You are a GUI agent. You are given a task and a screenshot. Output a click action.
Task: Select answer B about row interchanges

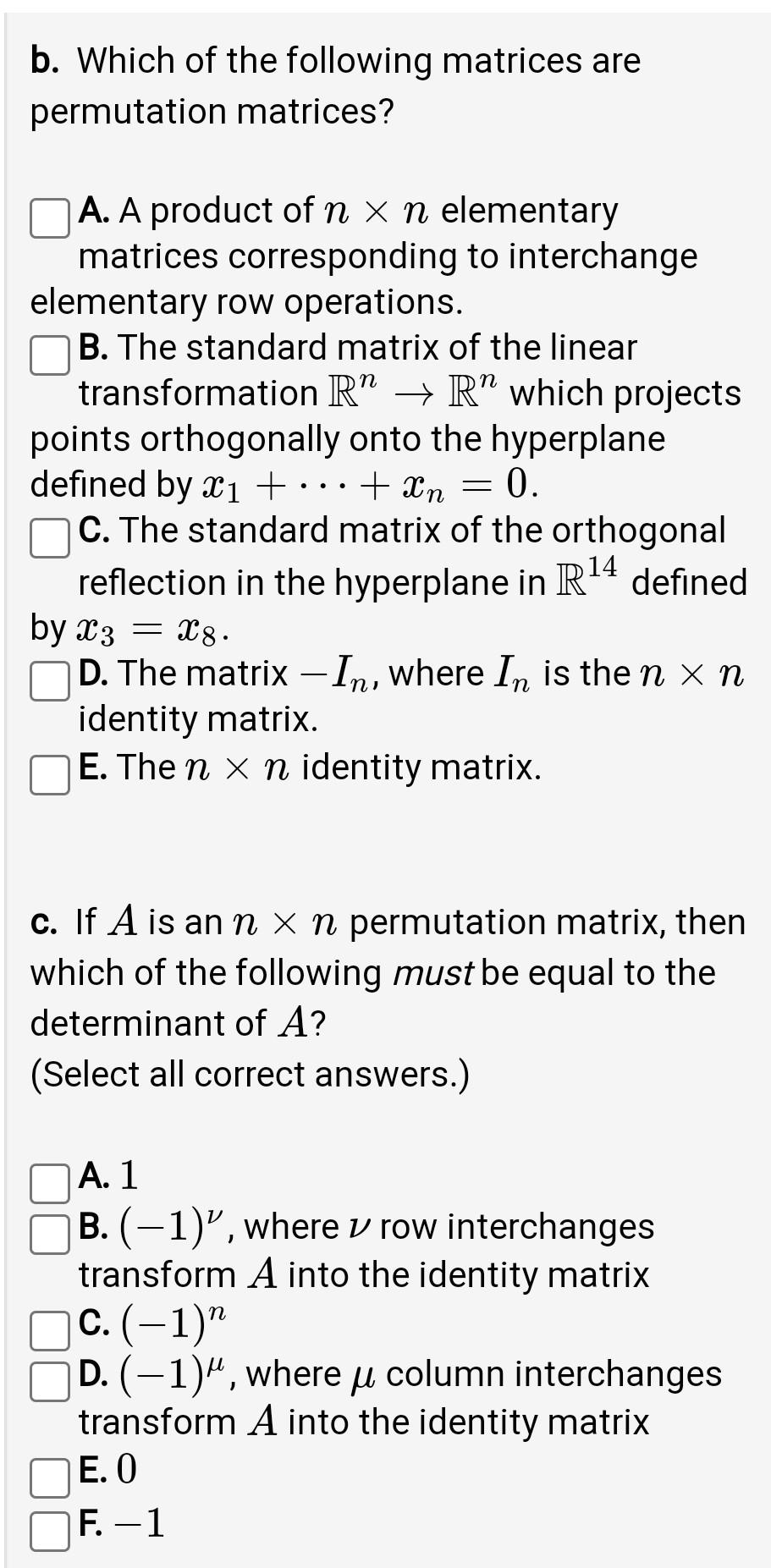tap(49, 1235)
